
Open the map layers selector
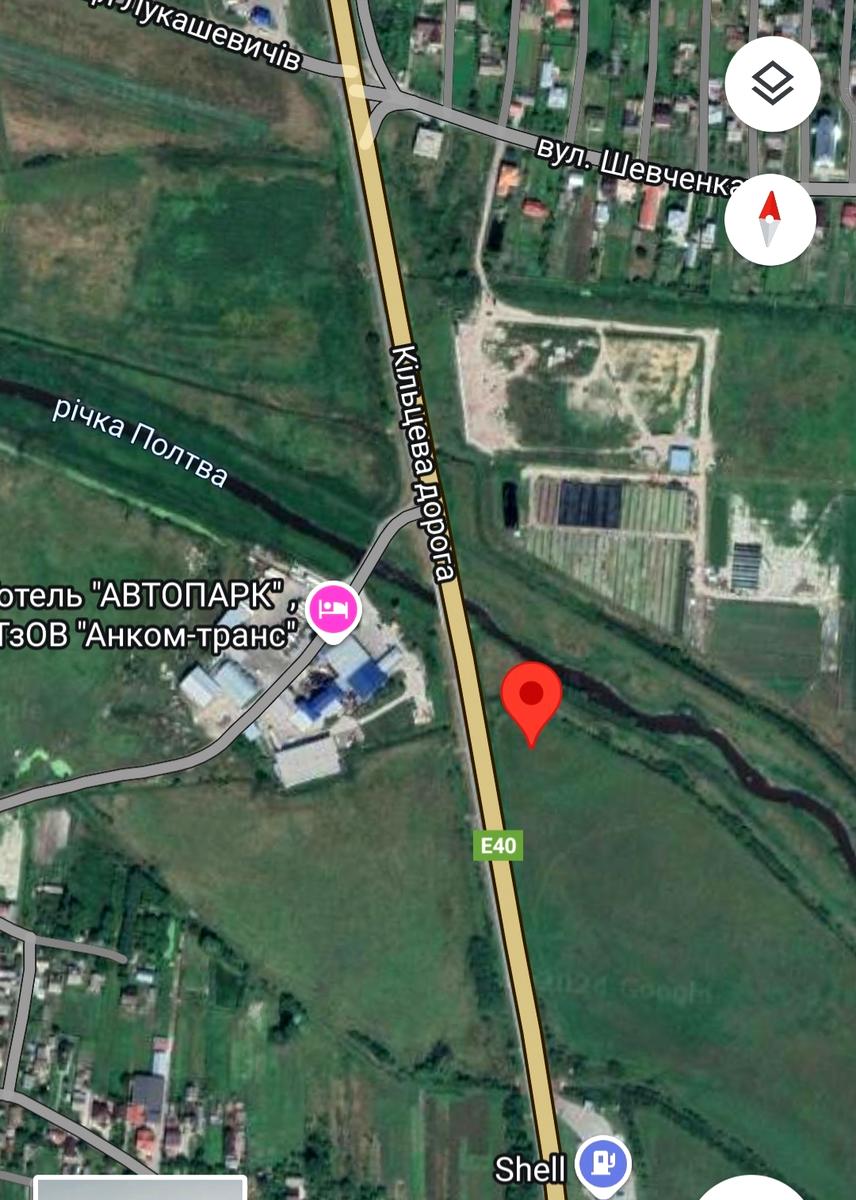coord(772,85)
